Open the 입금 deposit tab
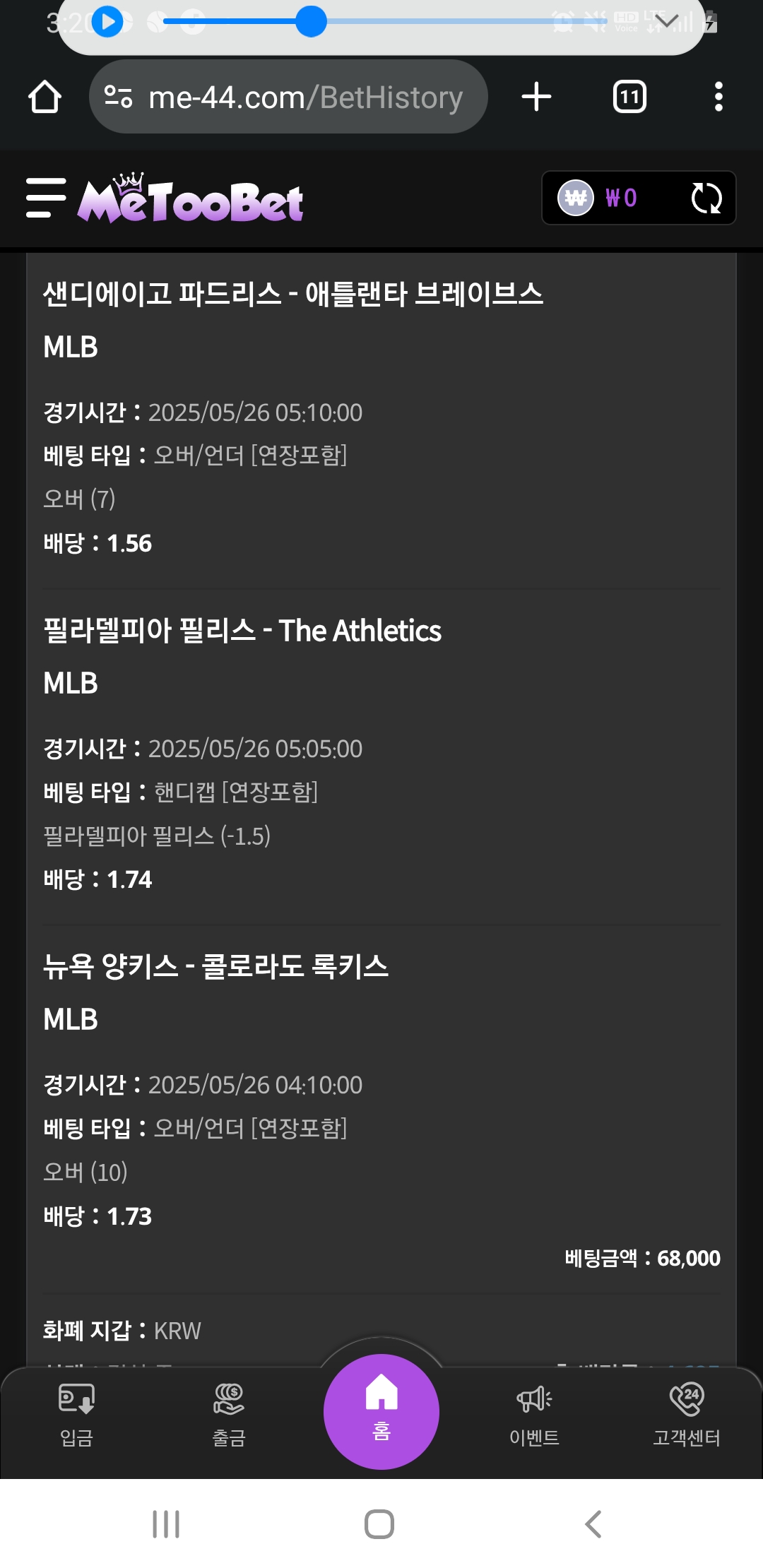 [76, 1415]
